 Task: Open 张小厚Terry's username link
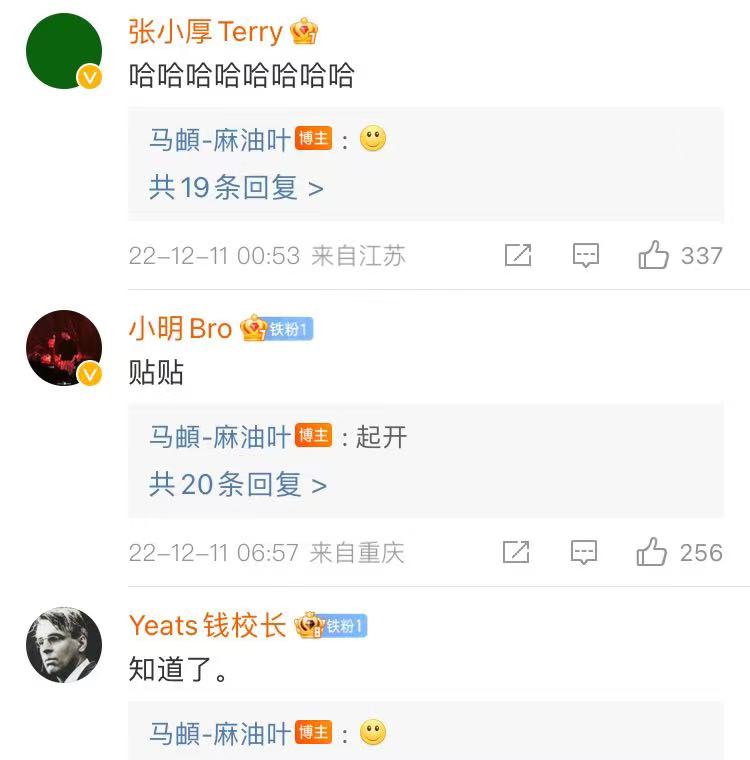click(206, 32)
